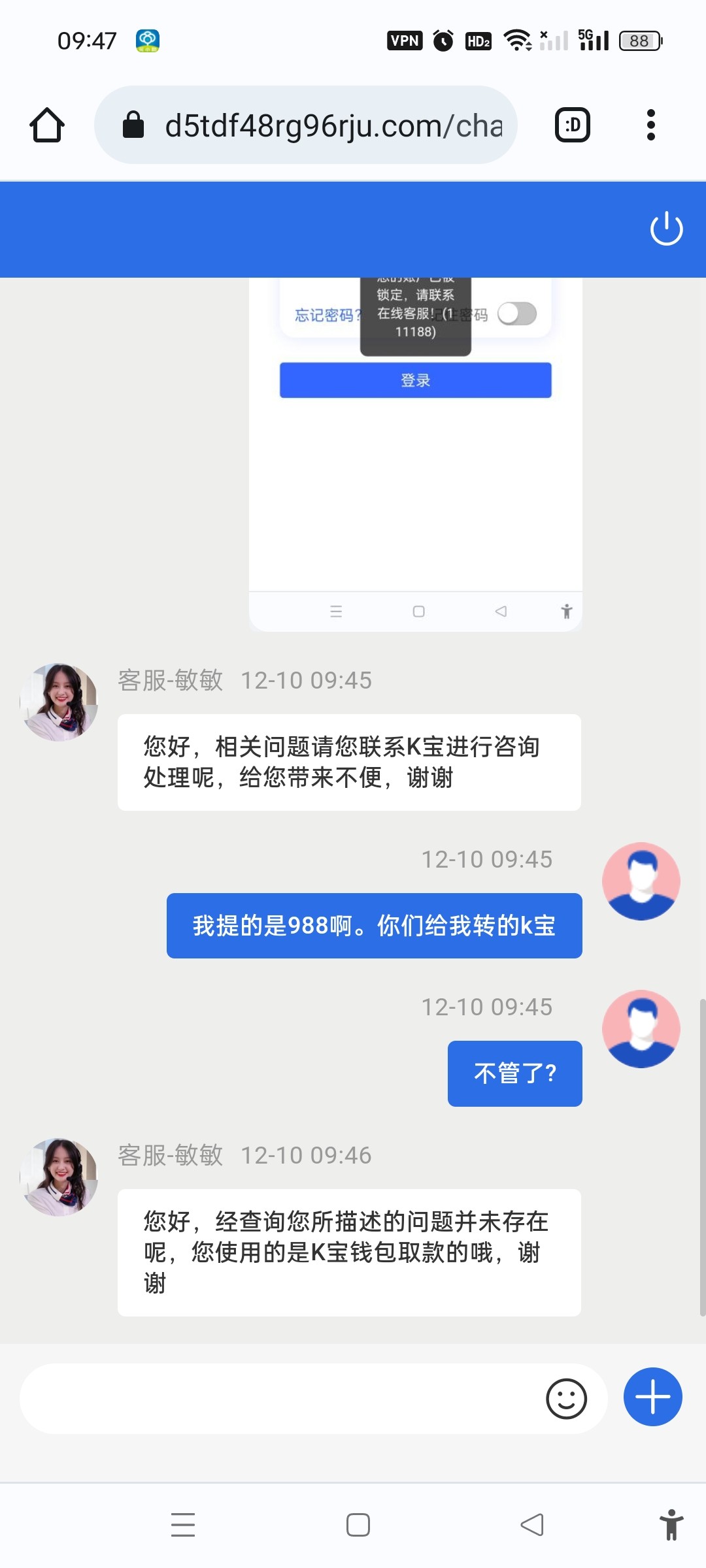
Task: Open the browser tab switcher
Action: 572,125
